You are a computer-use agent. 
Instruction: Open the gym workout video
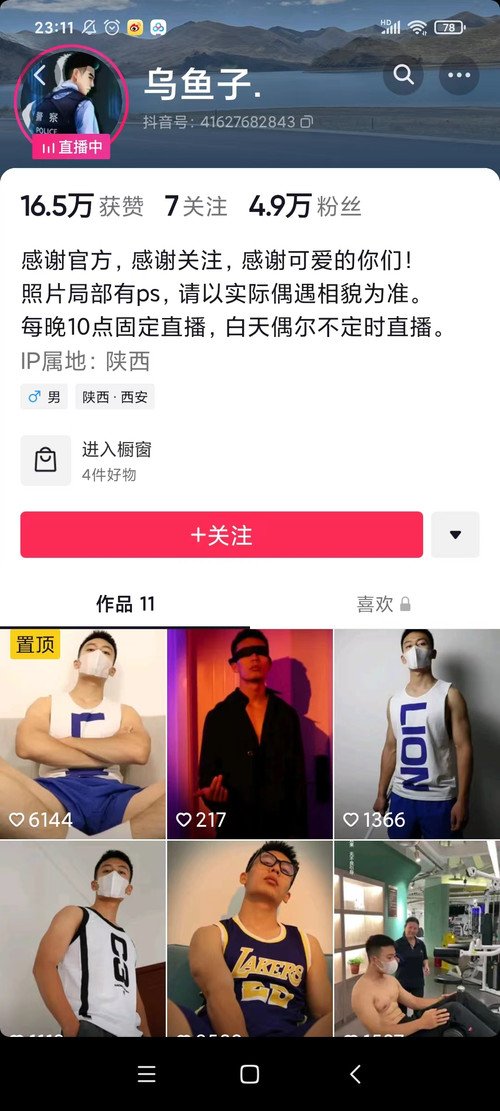click(x=417, y=939)
